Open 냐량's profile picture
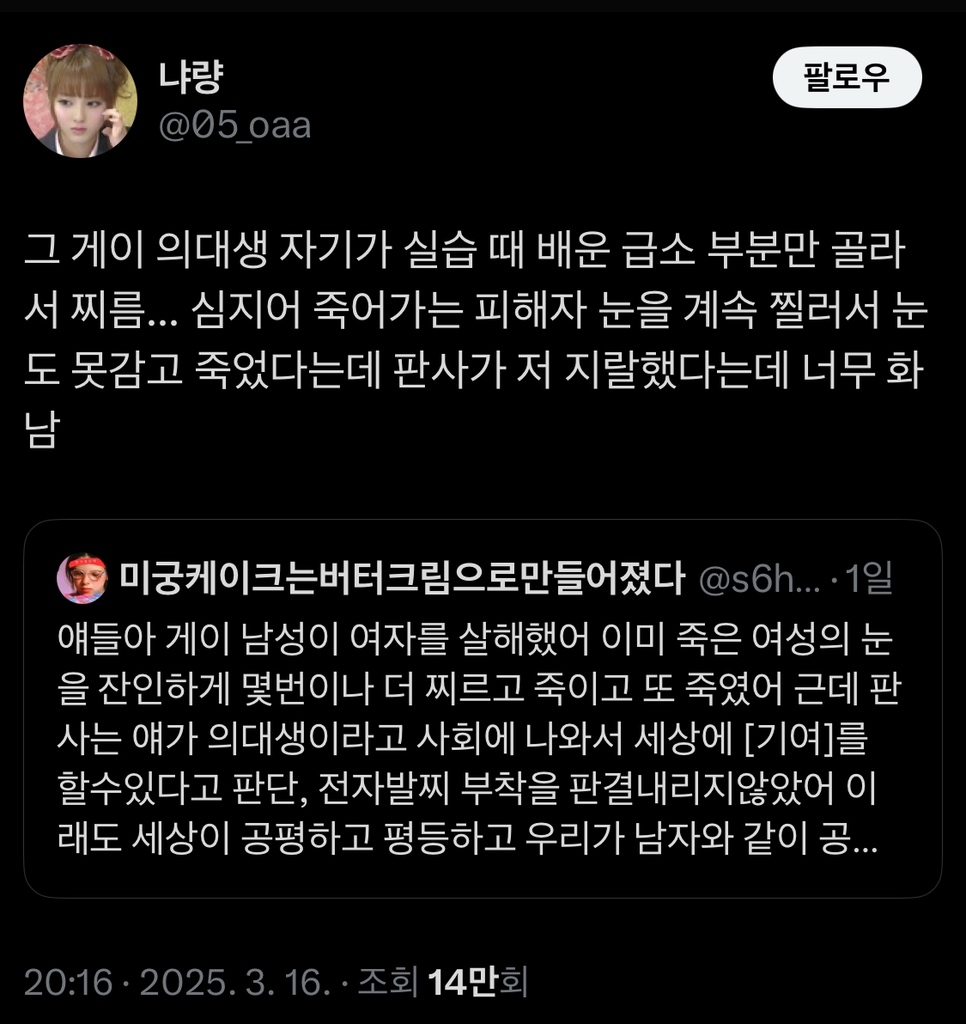Image resolution: width=966 pixels, height=1024 pixels. click(x=80, y=101)
